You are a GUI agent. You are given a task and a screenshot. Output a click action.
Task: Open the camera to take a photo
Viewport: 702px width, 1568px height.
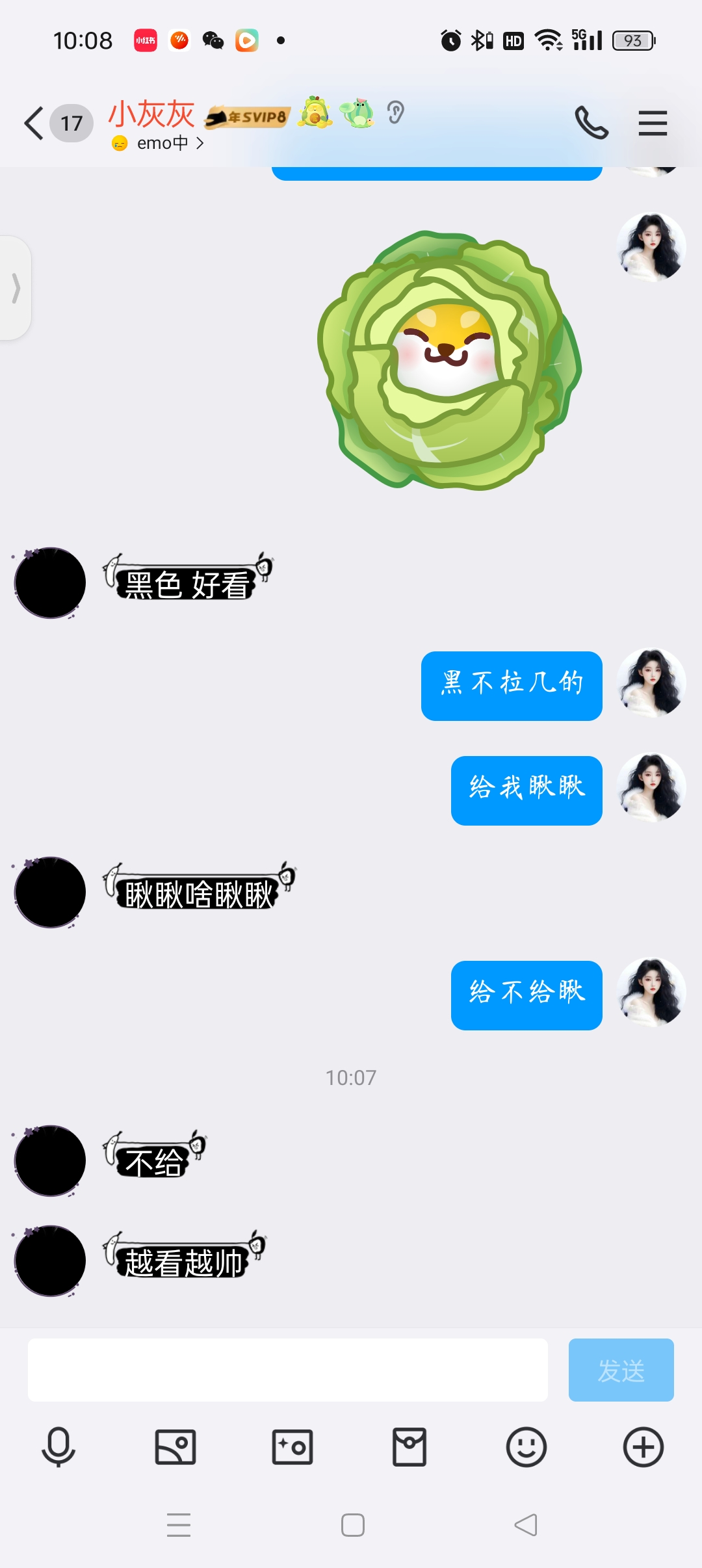[x=292, y=1447]
